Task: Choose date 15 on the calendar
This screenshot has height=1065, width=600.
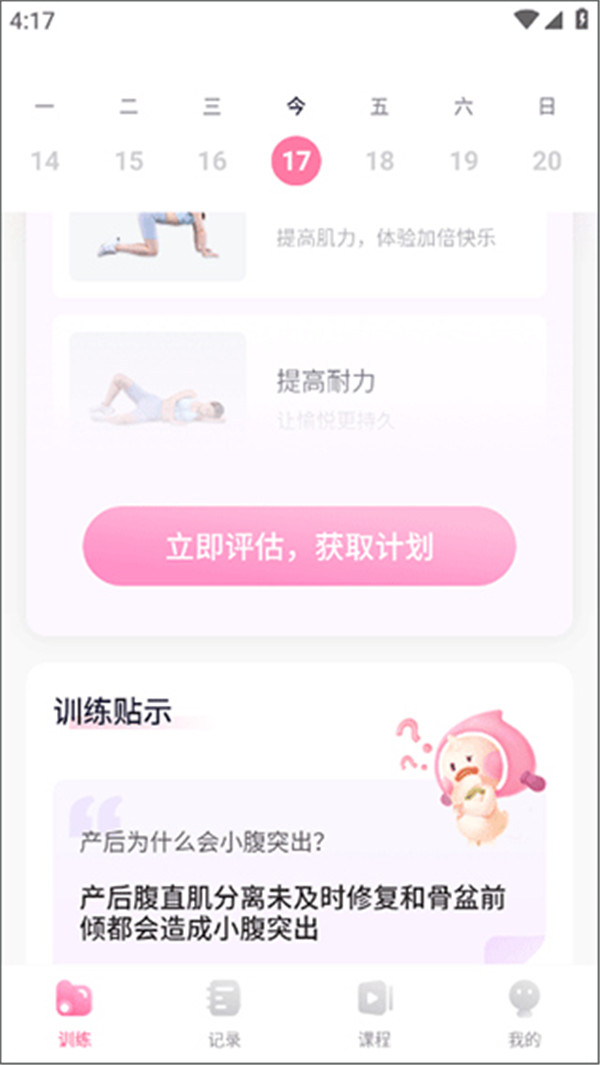Action: coord(129,161)
